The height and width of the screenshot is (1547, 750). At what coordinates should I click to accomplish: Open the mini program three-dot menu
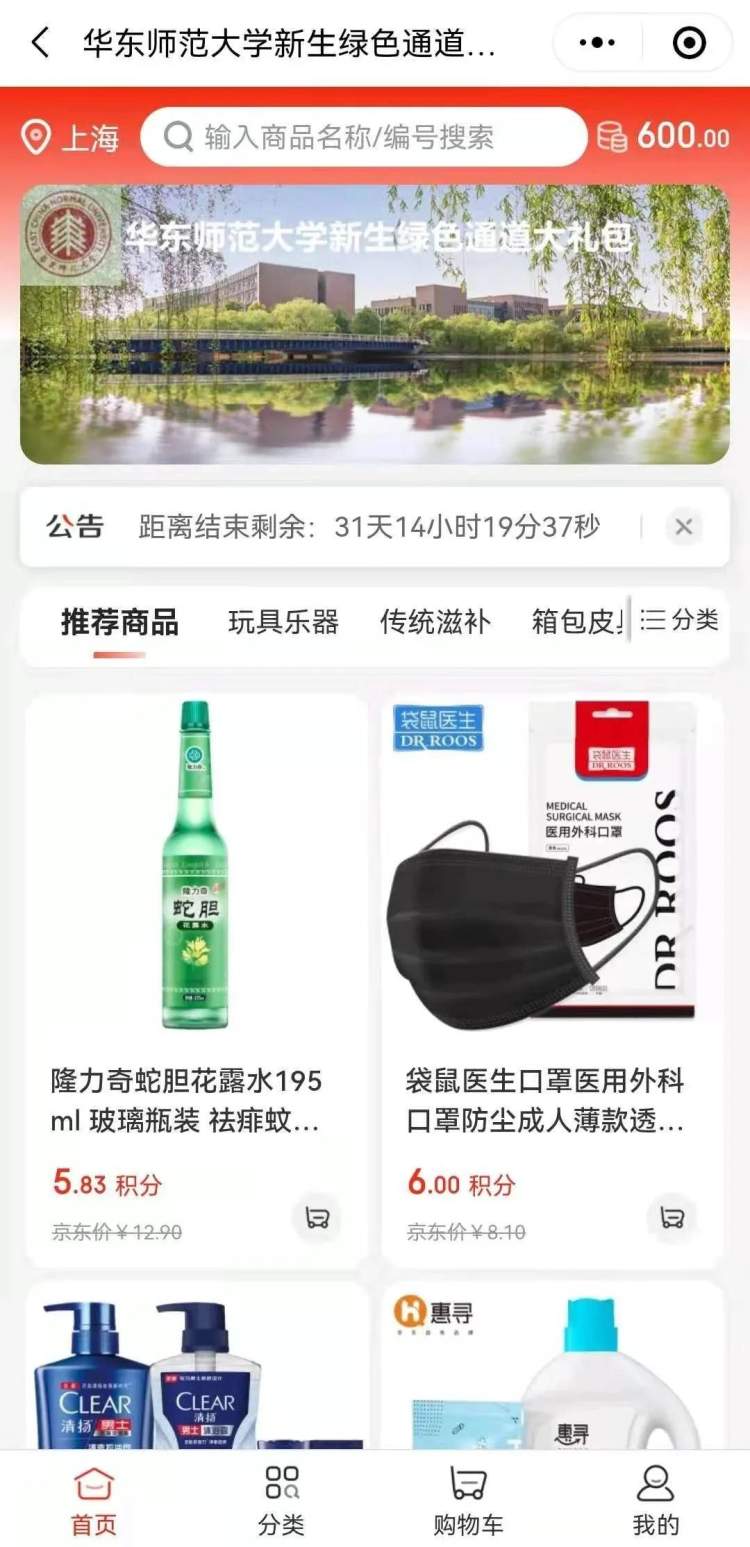point(597,43)
